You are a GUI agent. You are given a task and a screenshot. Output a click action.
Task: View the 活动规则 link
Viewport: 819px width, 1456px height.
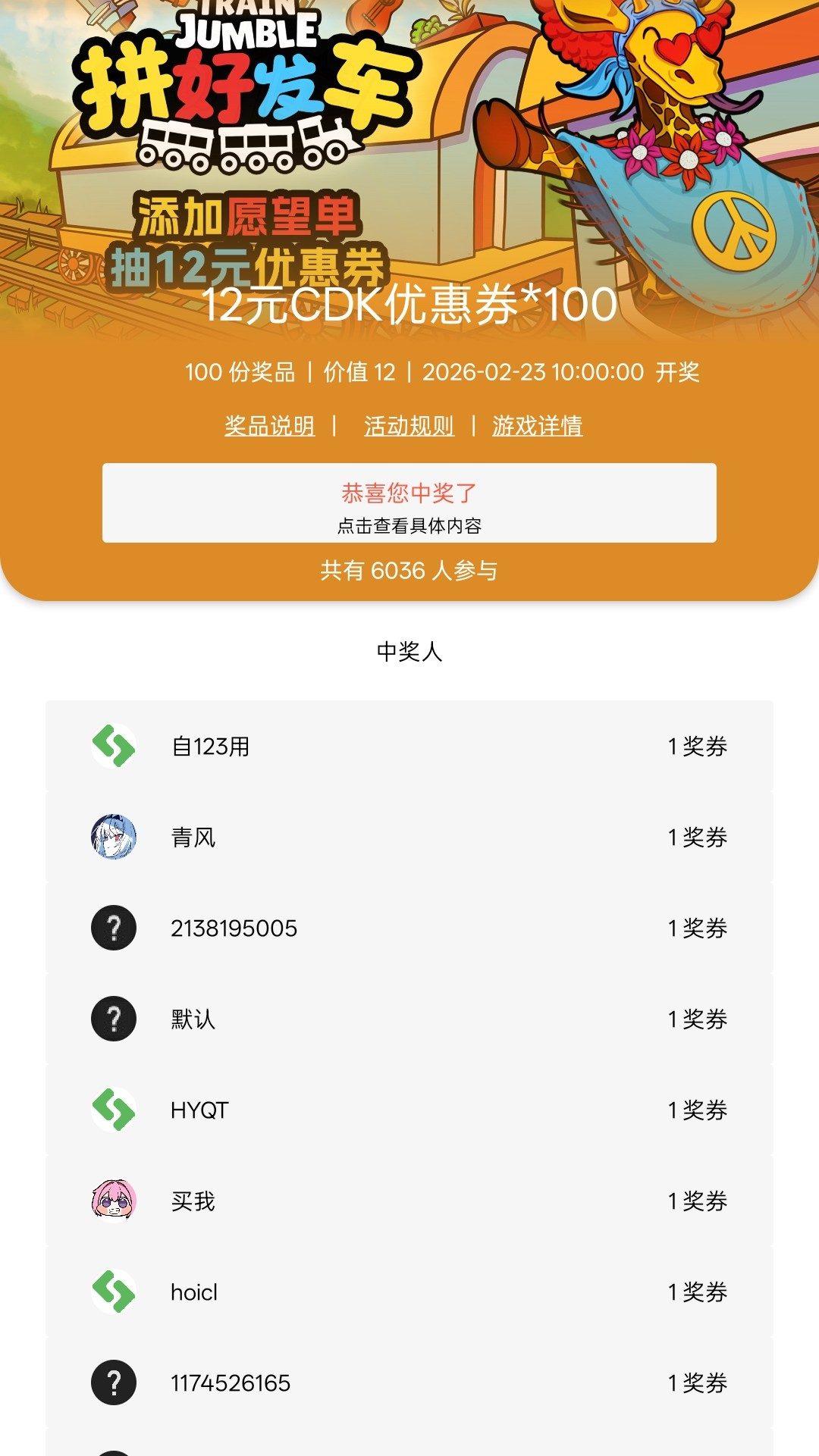click(409, 426)
